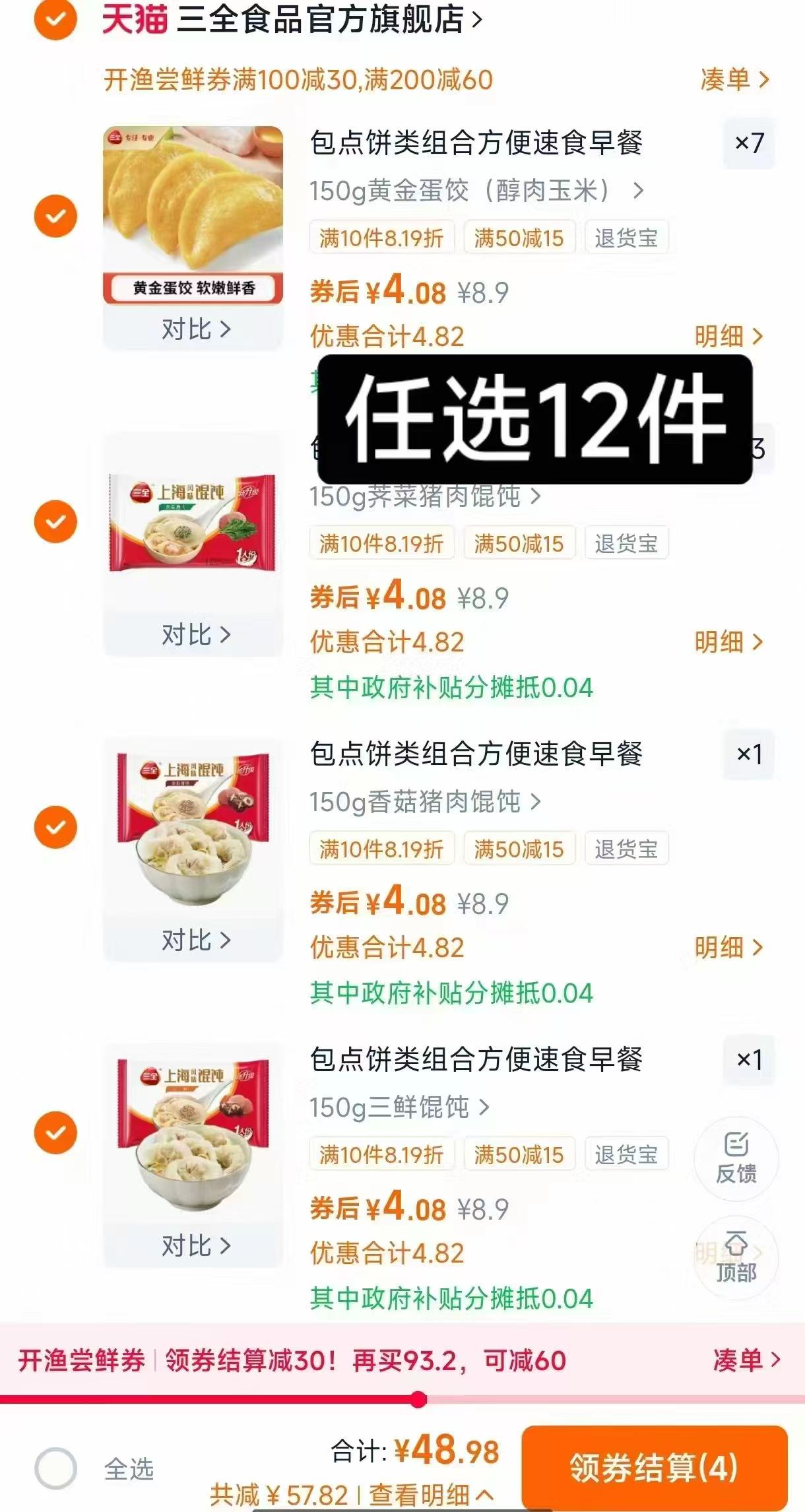The image size is (805, 1512).
Task: Click the orange check icon beside the store name
Action: 55,20
